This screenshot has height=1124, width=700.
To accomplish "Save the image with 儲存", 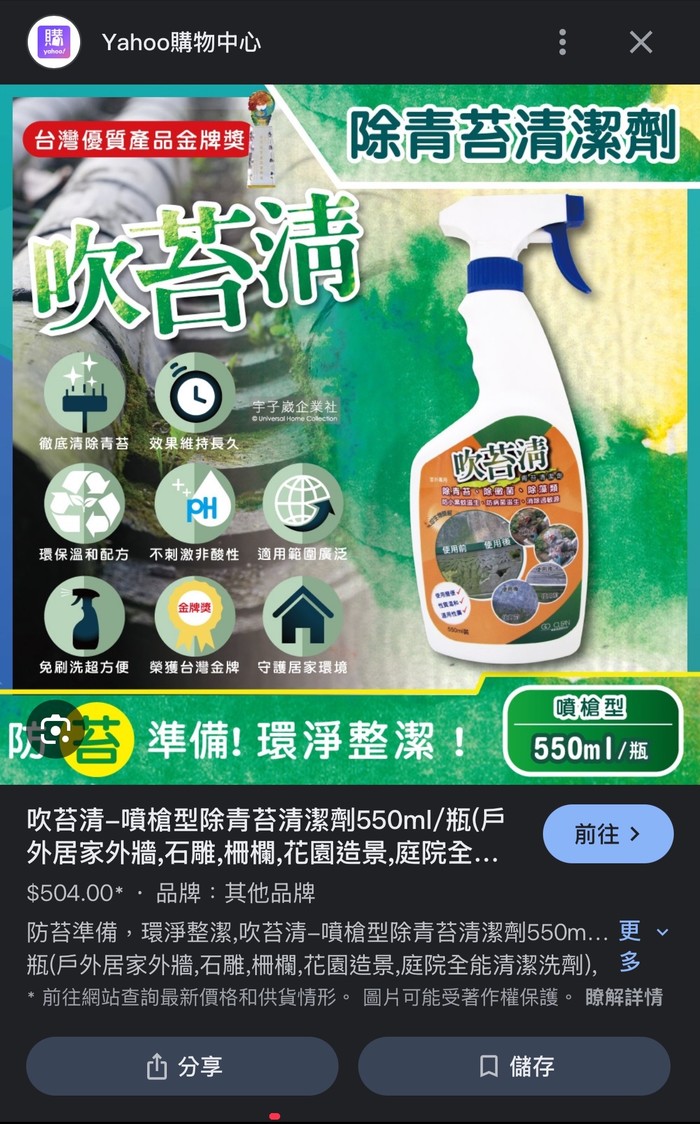I will pos(514,1066).
